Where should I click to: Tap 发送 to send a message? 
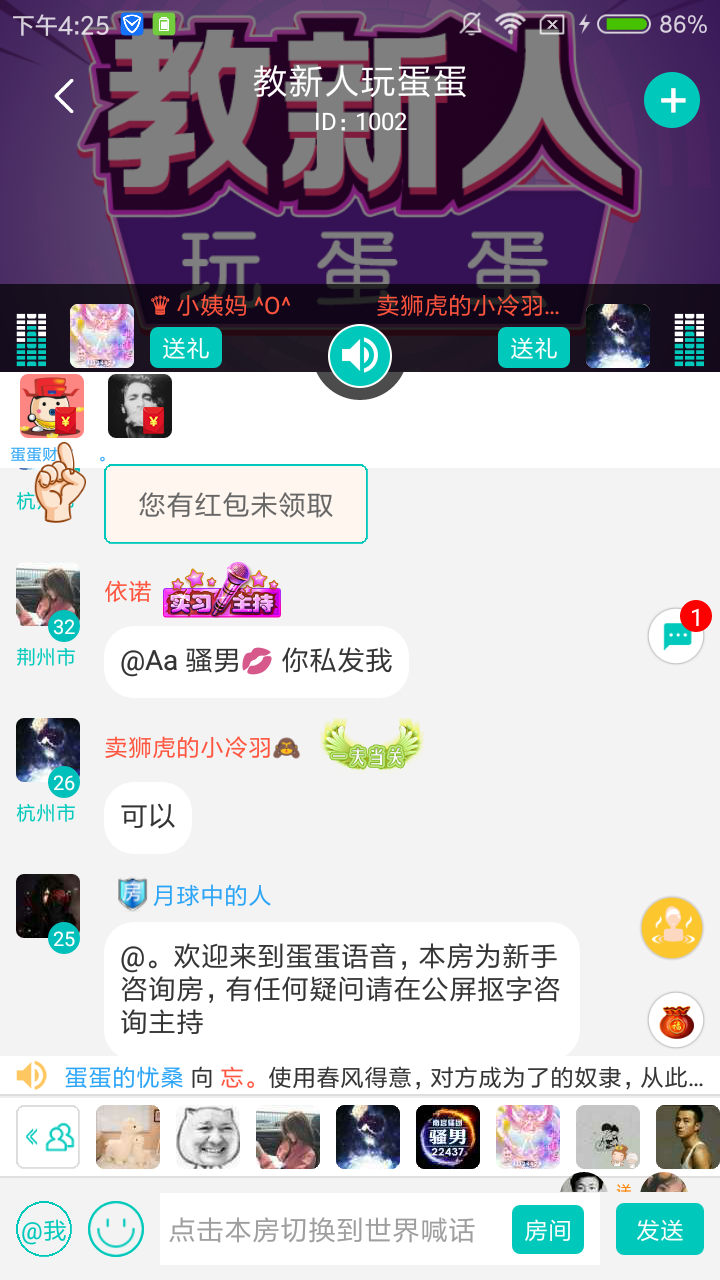click(659, 1229)
